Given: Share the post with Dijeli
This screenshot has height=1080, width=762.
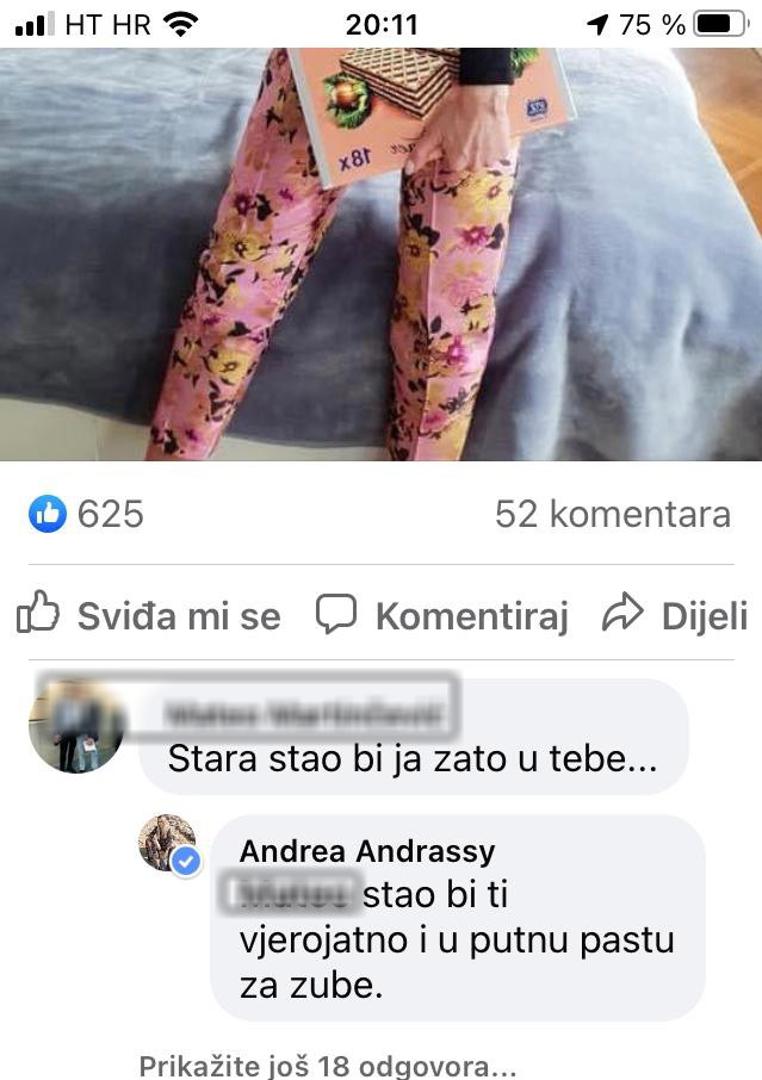Looking at the screenshot, I should click(675, 614).
